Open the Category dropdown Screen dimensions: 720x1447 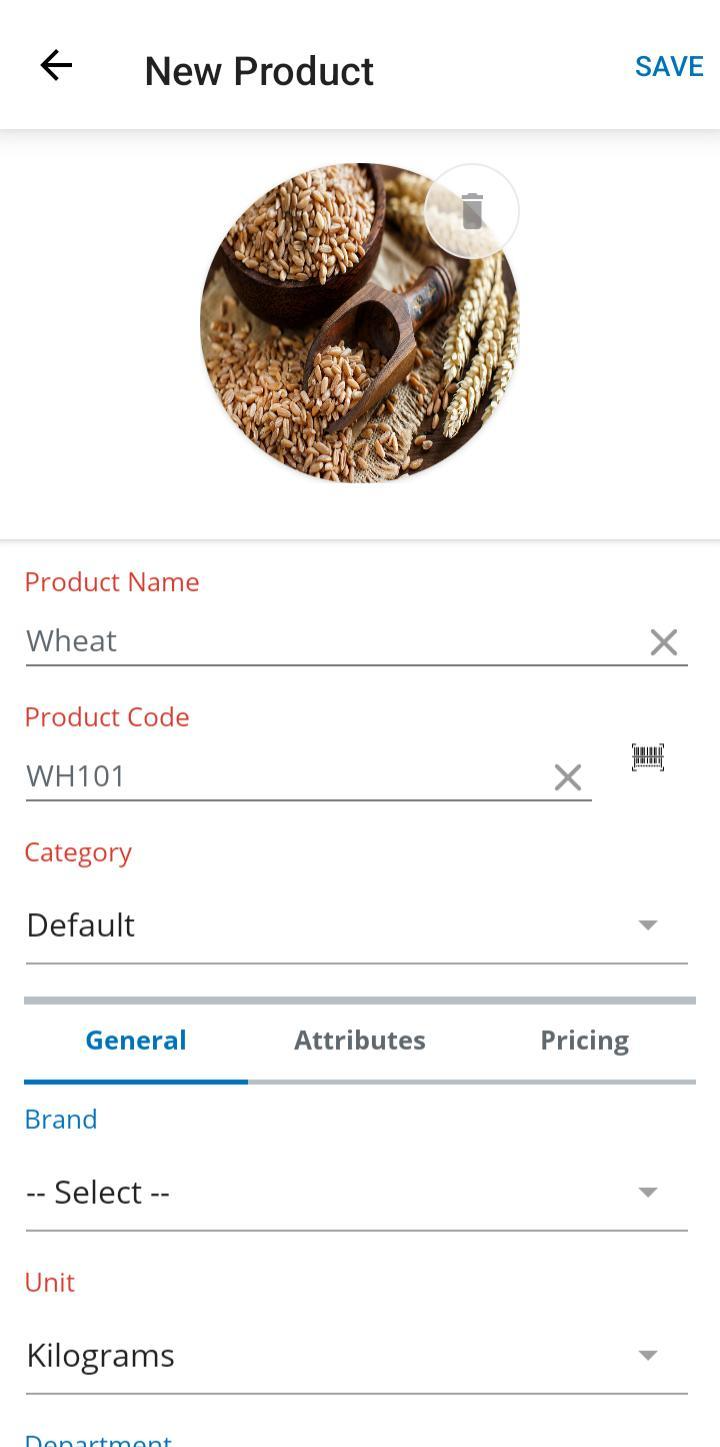pos(356,925)
